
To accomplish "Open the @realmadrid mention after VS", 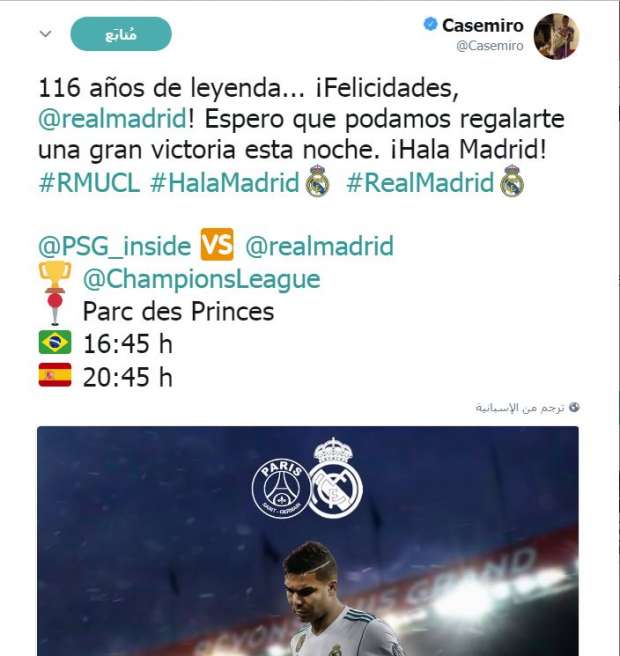I will (319, 246).
